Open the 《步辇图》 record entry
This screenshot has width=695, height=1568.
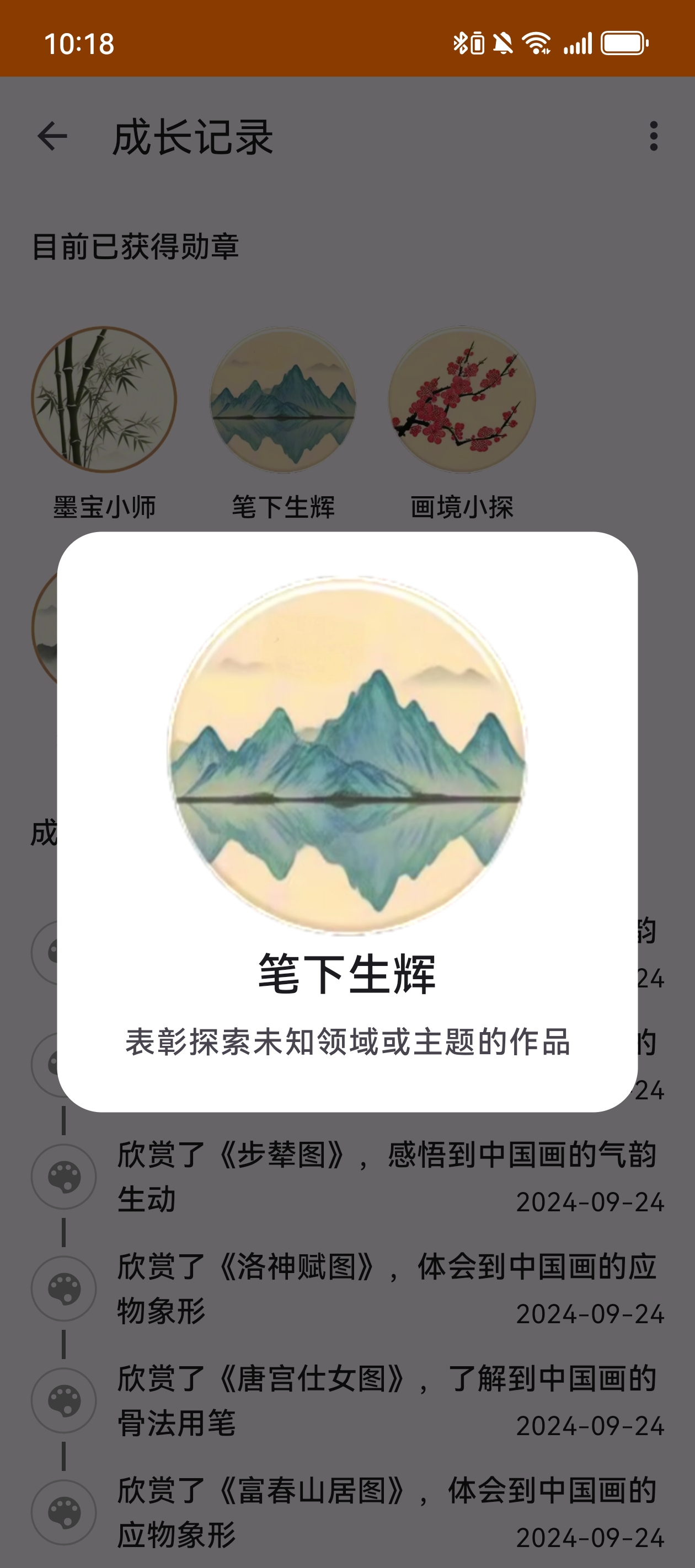click(387, 1176)
